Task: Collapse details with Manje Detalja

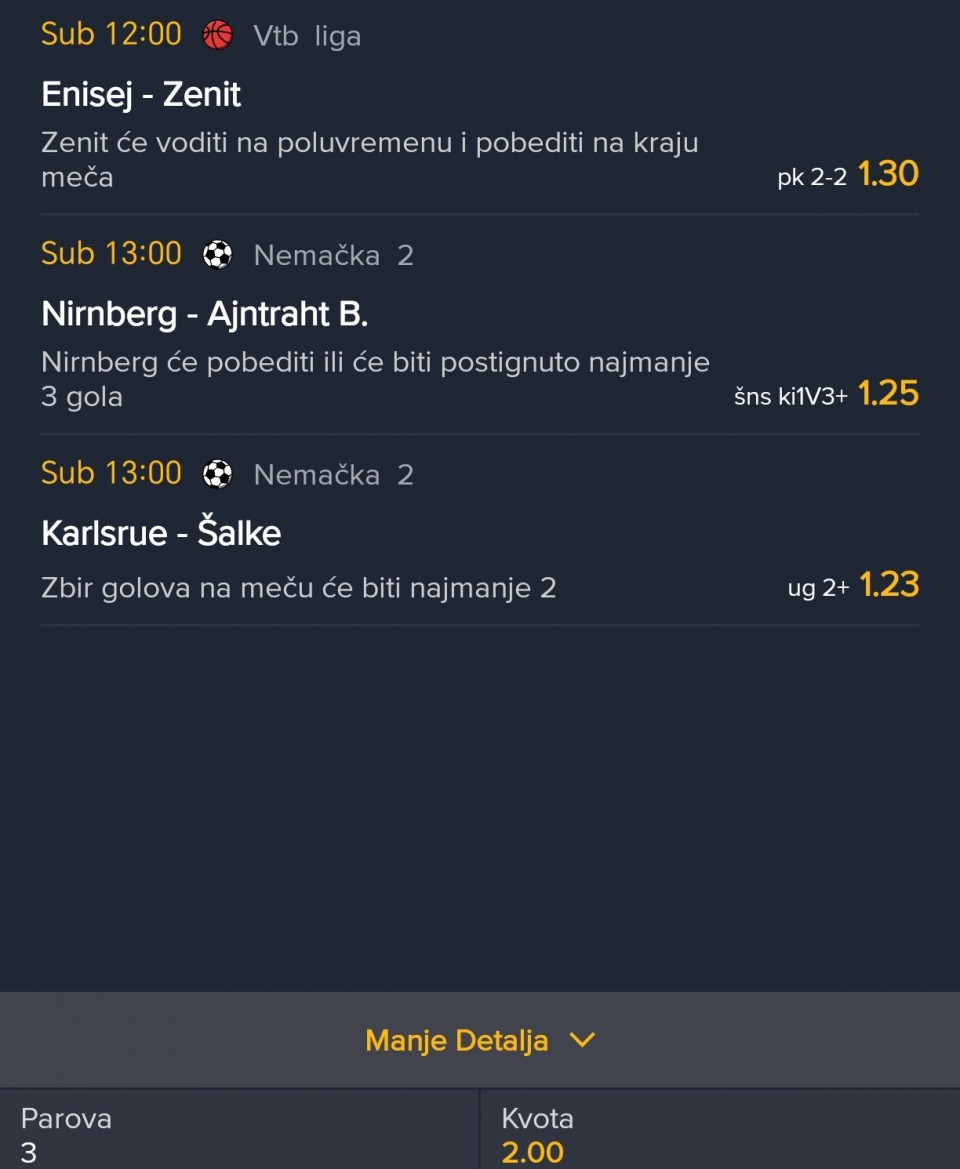Action: (x=480, y=1040)
